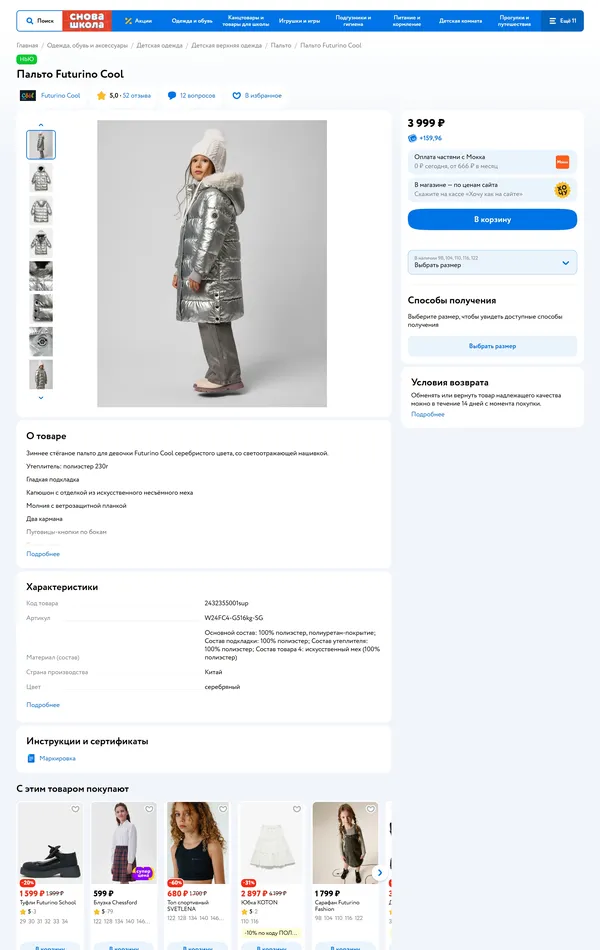Viewport: 600px width, 950px height.
Task: Open the 12 вопросов section
Action: (196, 96)
